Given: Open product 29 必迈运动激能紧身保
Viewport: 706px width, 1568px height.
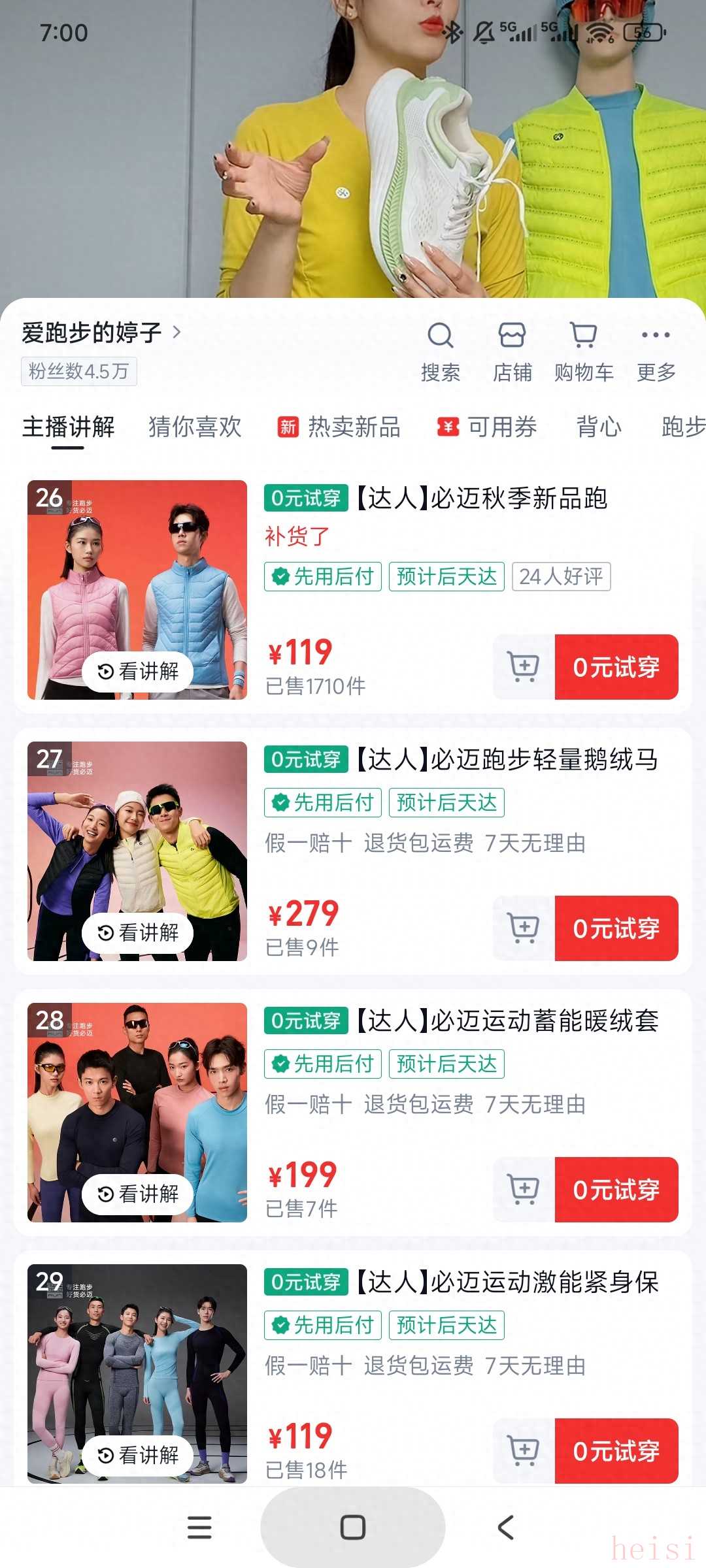Looking at the screenshot, I should pyautogui.click(x=507, y=1282).
